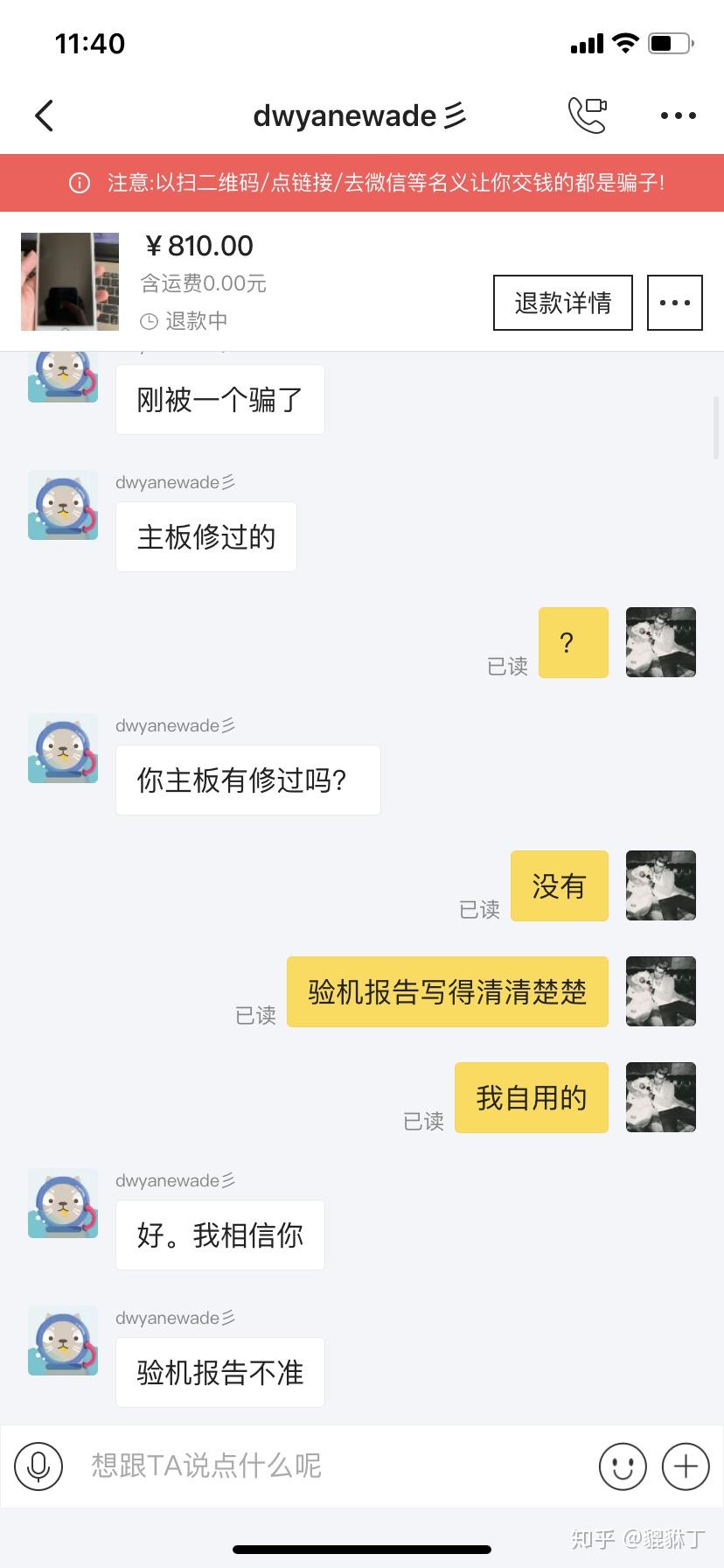Tap the more options button beside 退款详情
The width and height of the screenshot is (724, 1568).
tap(674, 303)
